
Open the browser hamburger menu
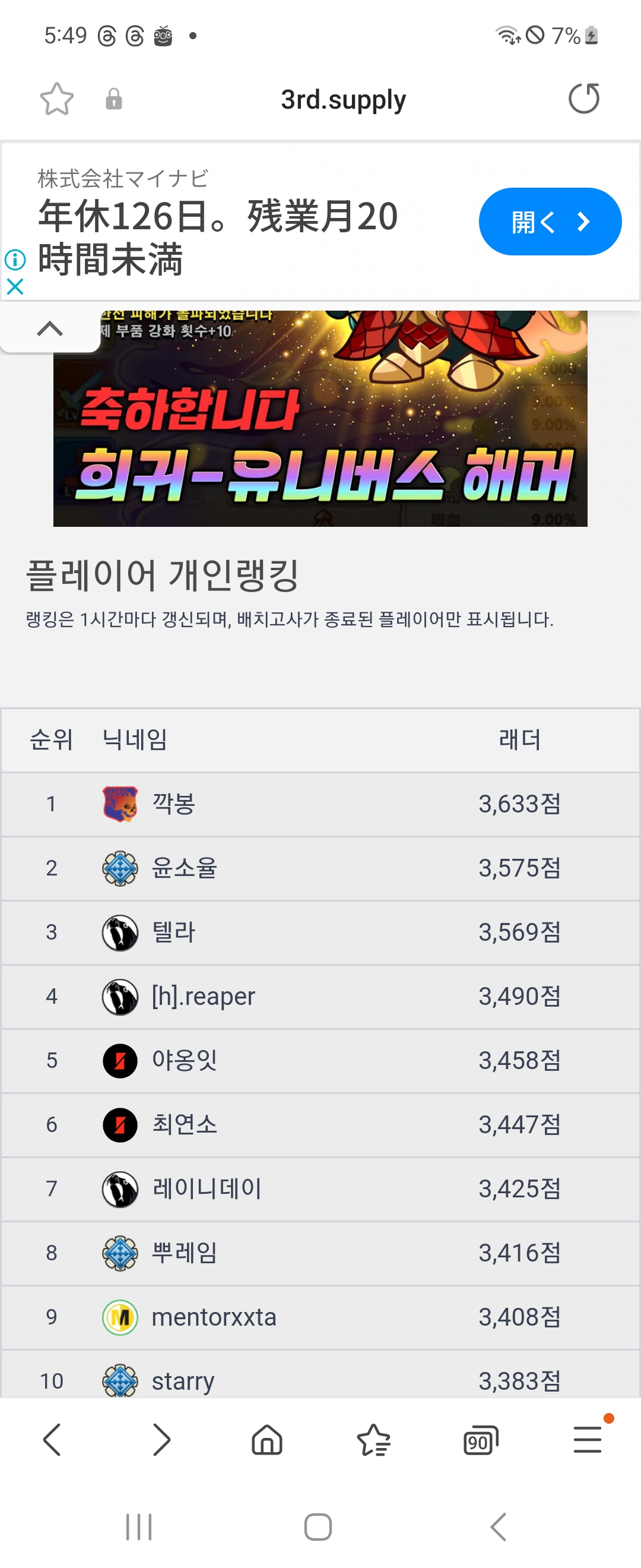point(587,1440)
